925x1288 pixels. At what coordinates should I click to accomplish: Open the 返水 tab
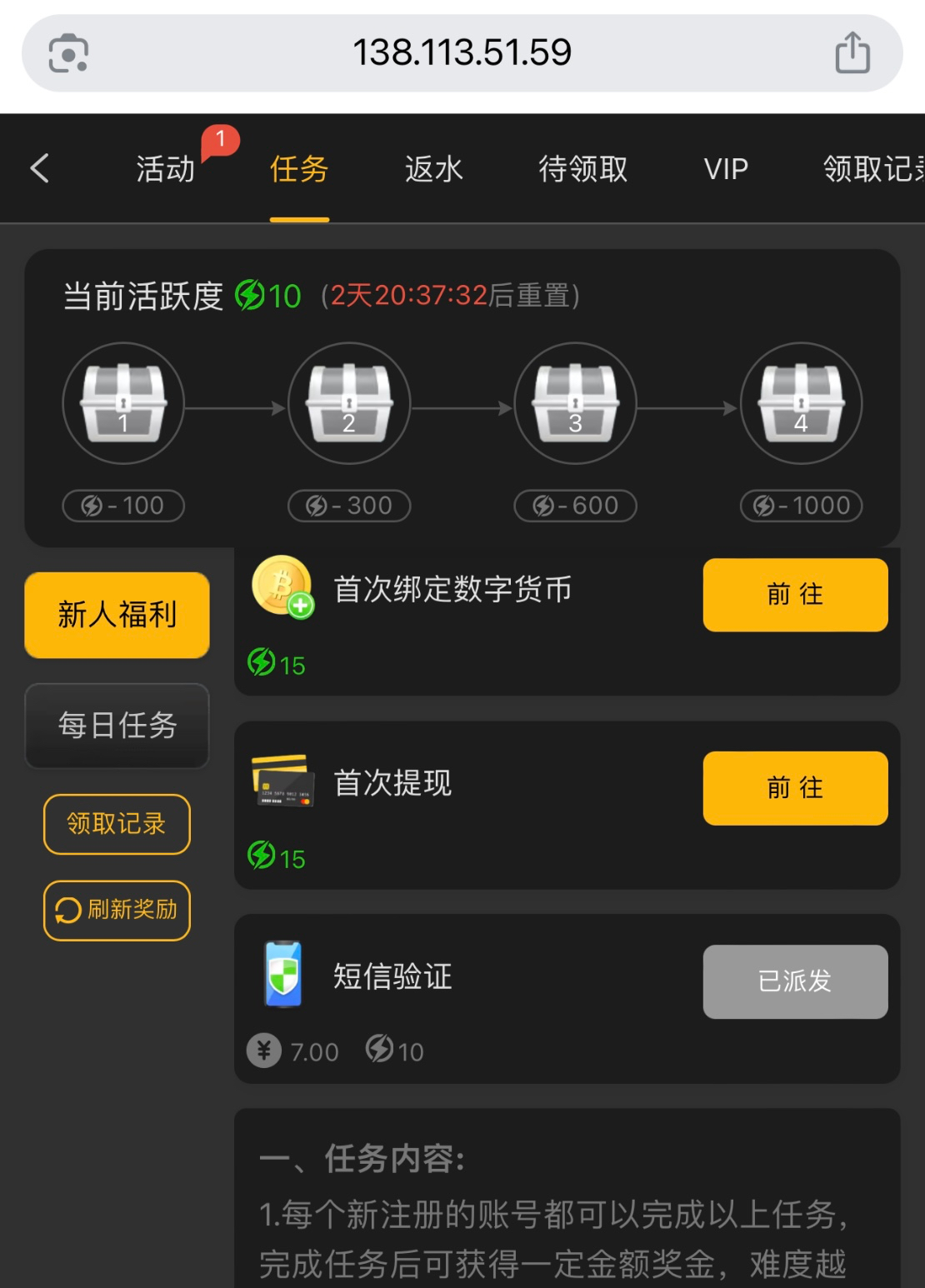tap(433, 169)
